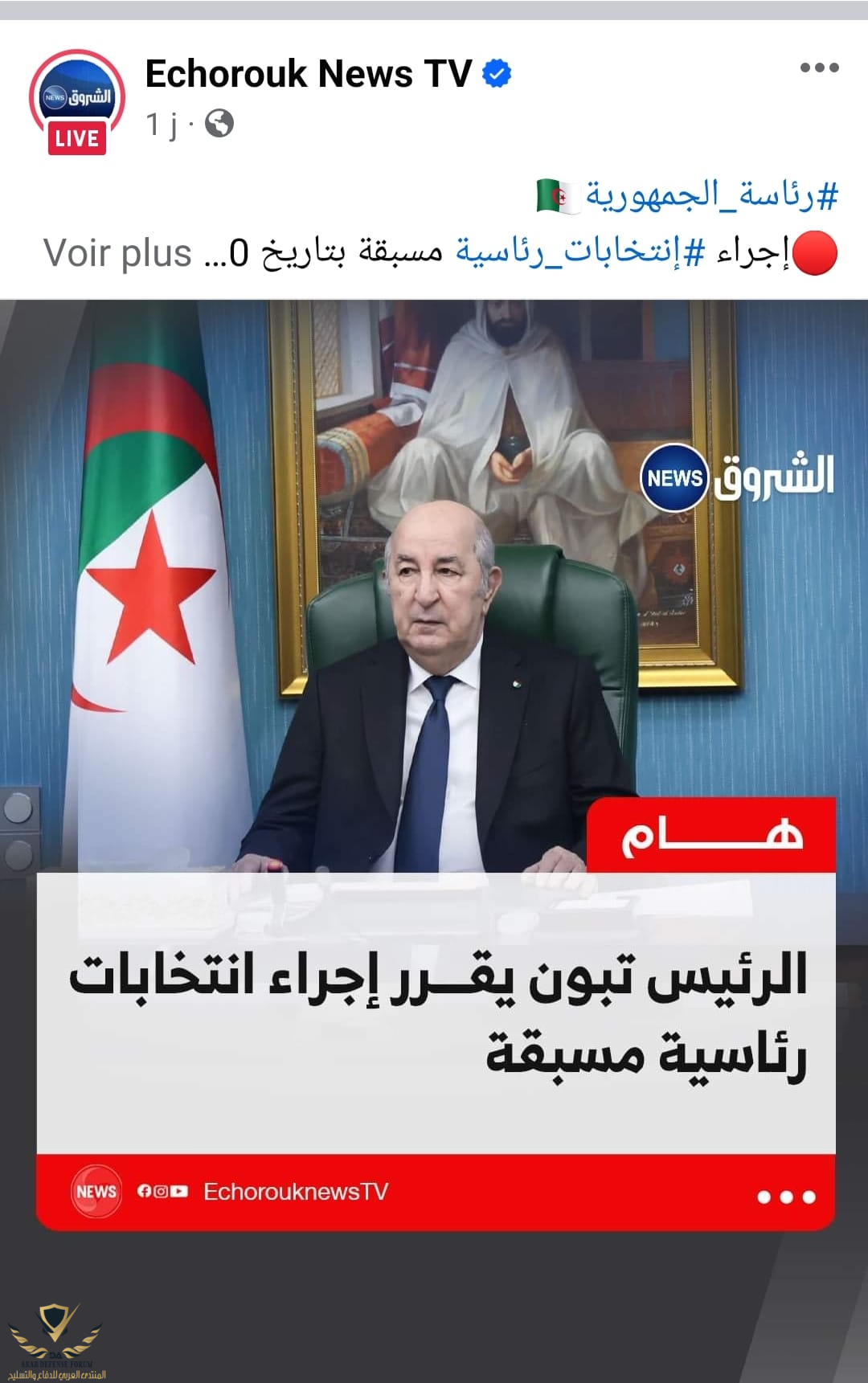Screen dimensions: 868x1383
Task: Open hashtag رئاسة_الجمهورية
Action: pyautogui.click(x=711, y=194)
